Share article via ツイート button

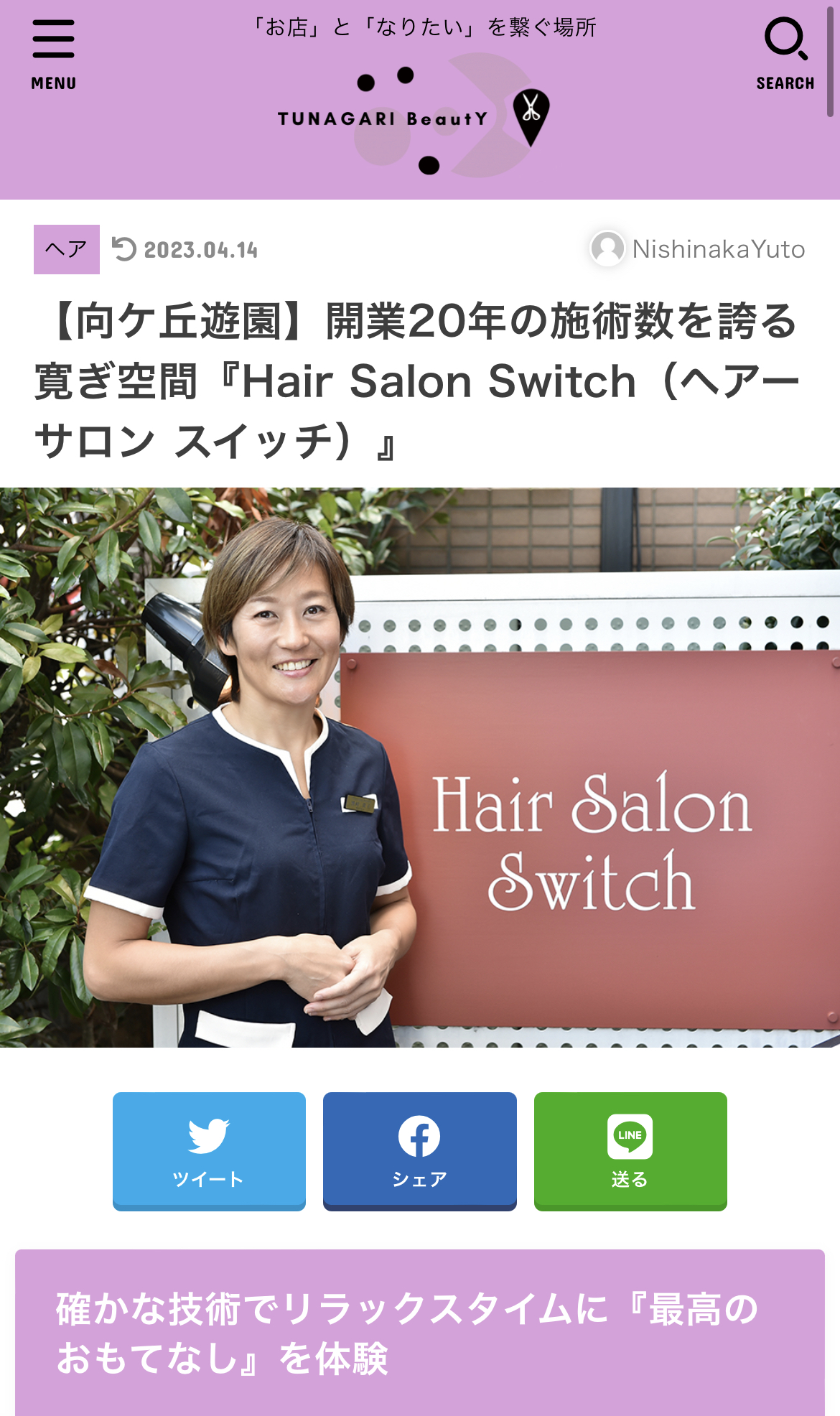209,1151
